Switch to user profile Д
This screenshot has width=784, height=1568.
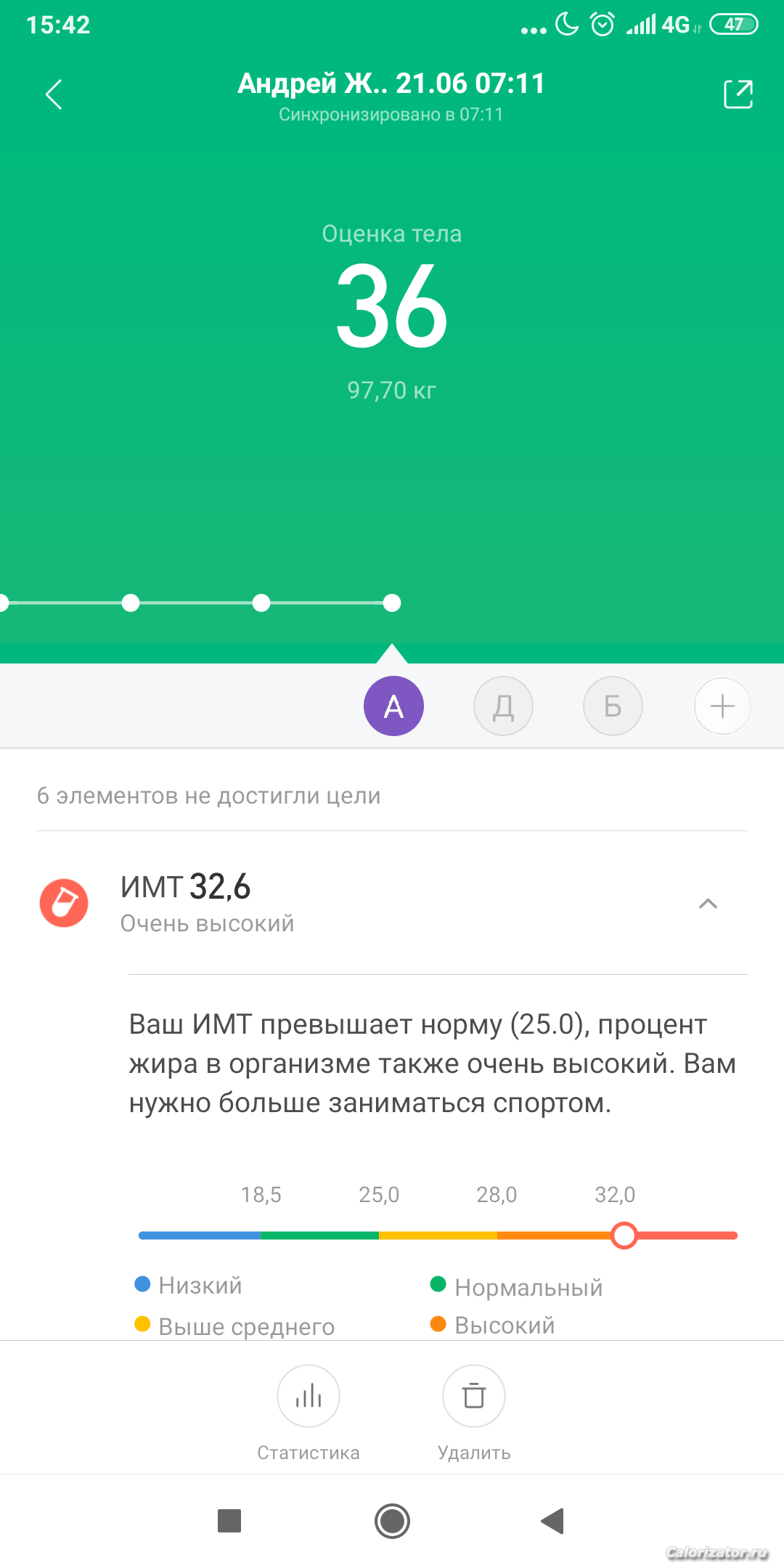(x=503, y=706)
